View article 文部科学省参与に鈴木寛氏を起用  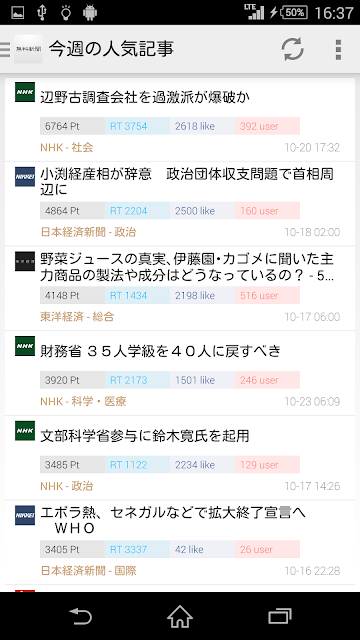coord(180,458)
